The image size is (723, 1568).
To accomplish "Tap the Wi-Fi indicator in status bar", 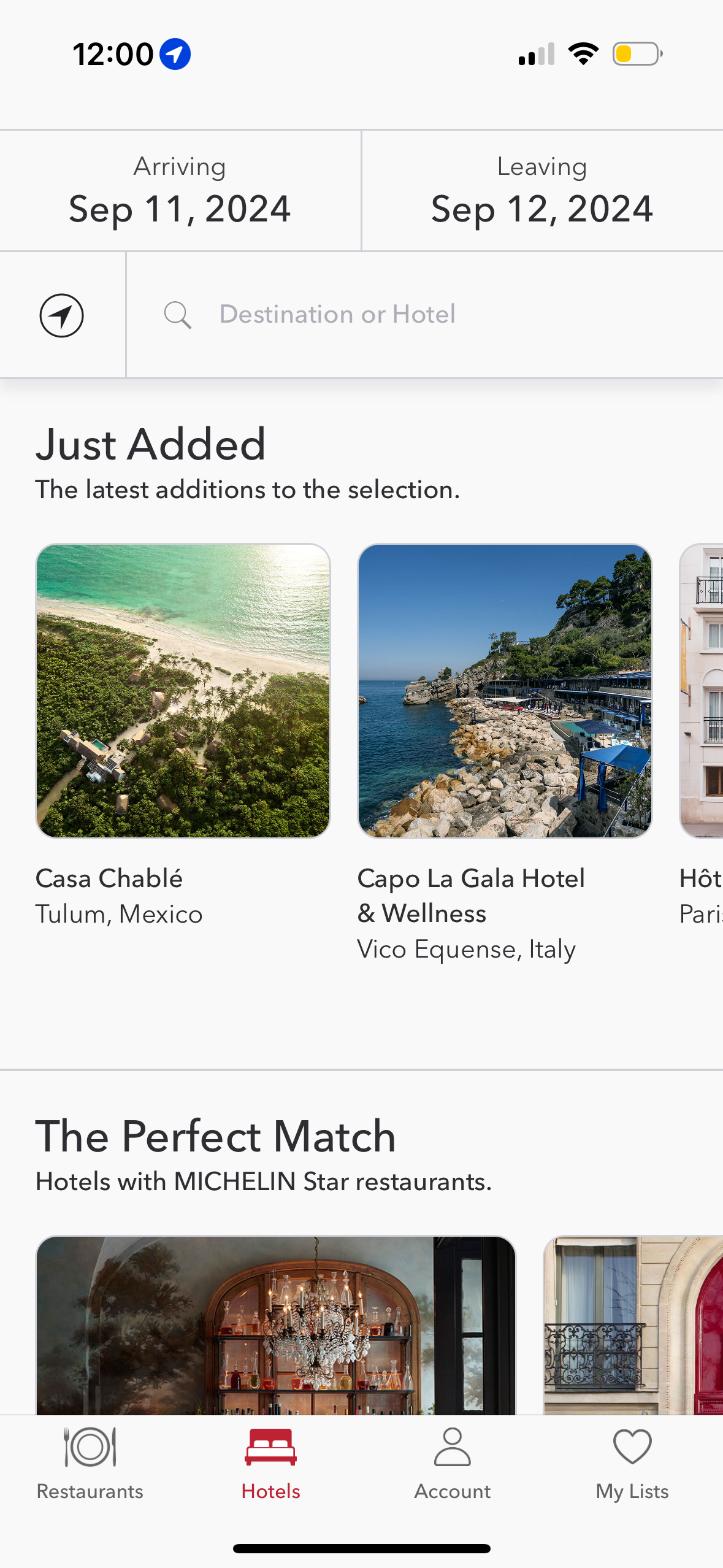I will 583,54.
